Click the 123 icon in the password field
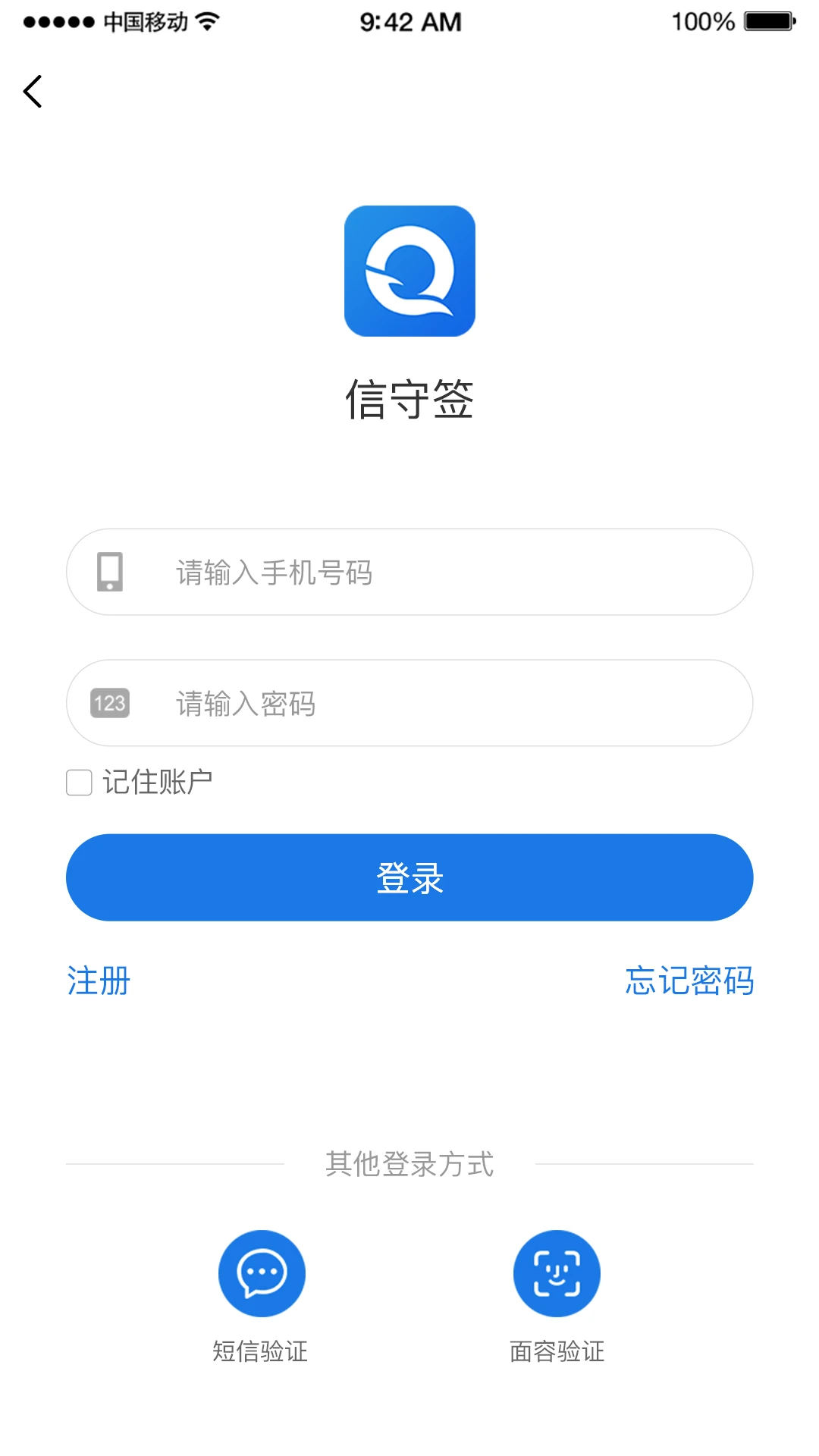The image size is (819, 1456). (x=109, y=703)
